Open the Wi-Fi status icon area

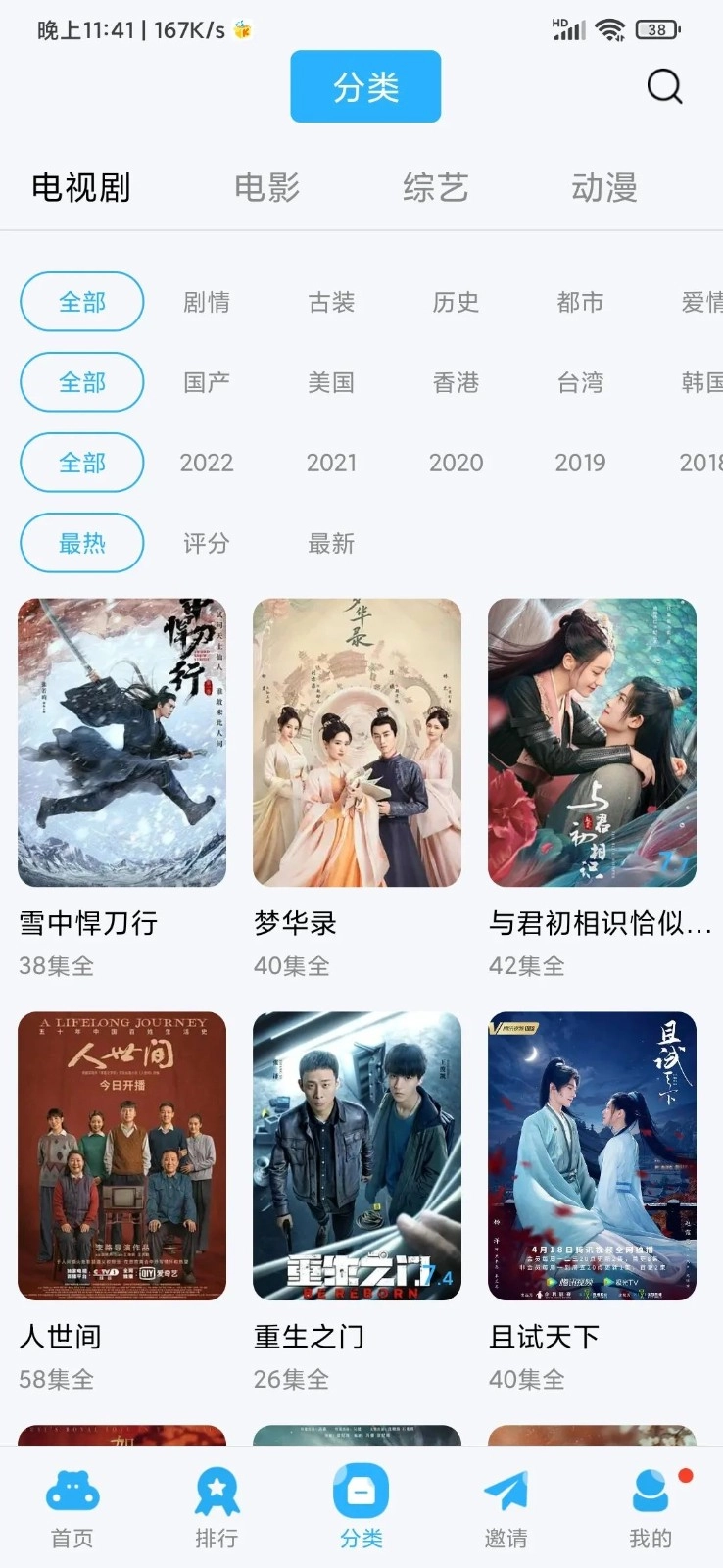pyautogui.click(x=609, y=27)
